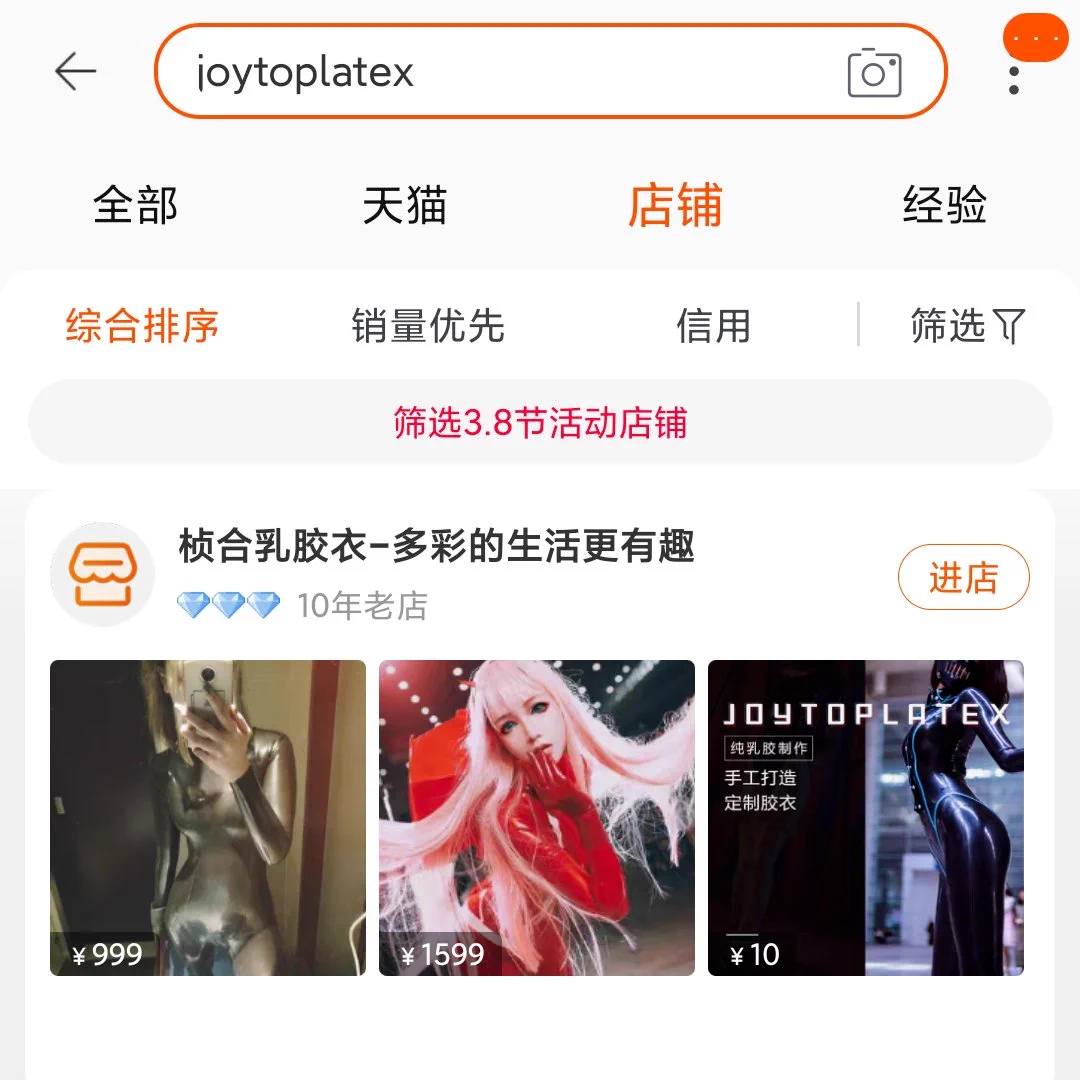1080x1080 pixels.
Task: Switch to the 全部 tab
Action: (135, 206)
